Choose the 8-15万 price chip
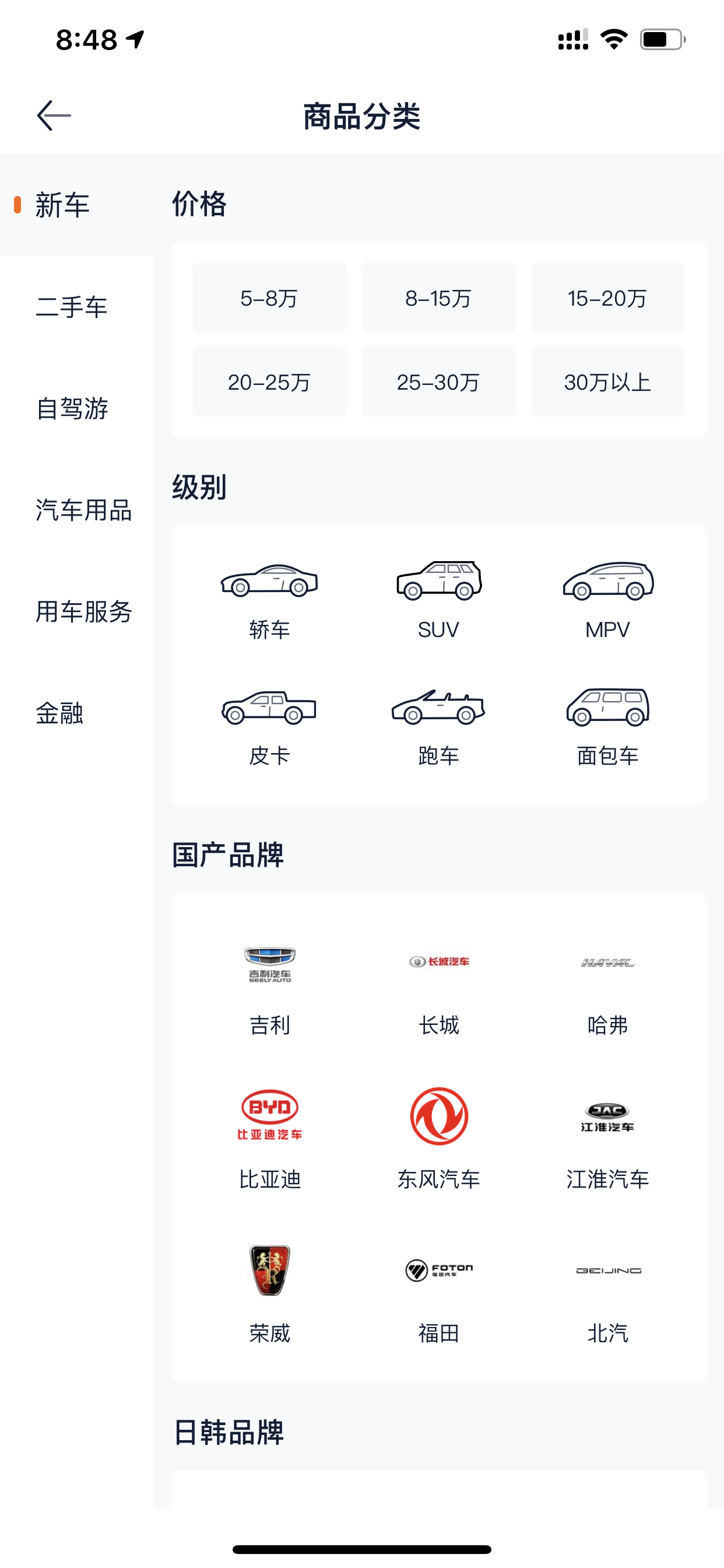The image size is (724, 1568). coord(439,297)
